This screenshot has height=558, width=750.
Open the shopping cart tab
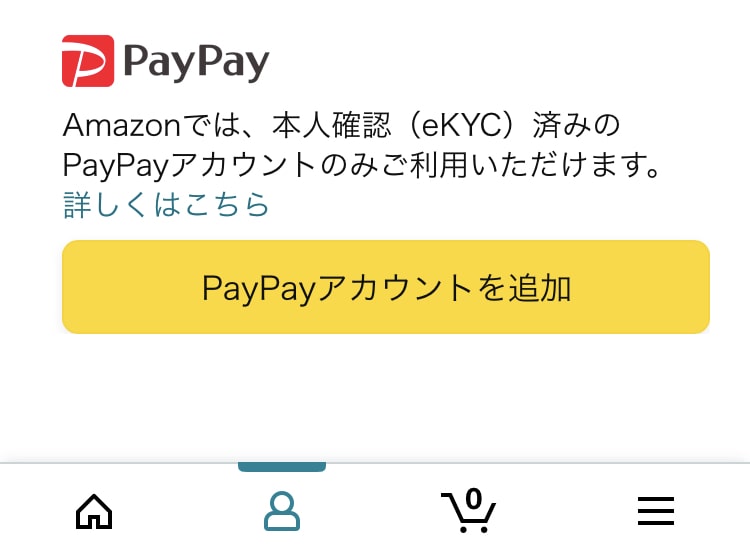[x=468, y=511]
